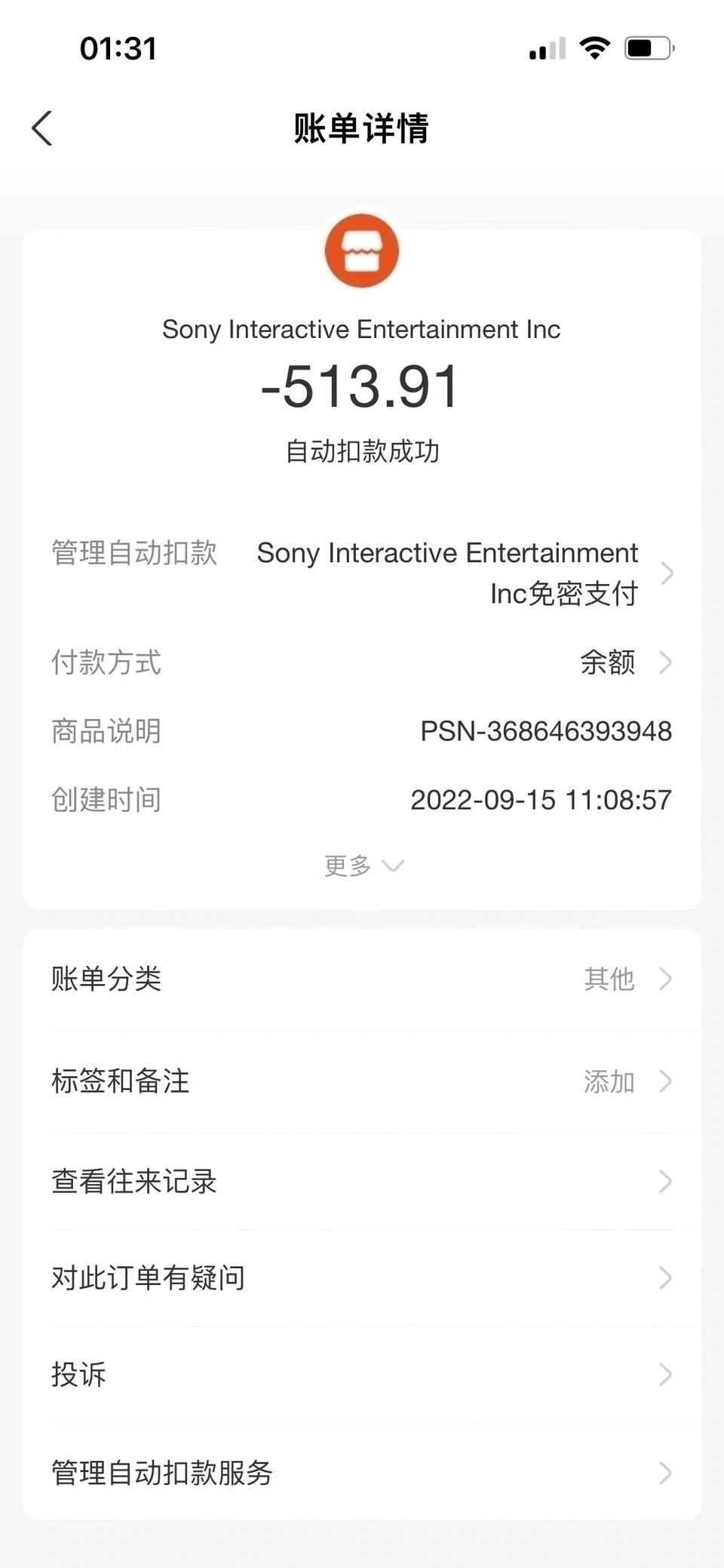Select 对此订单有疑问
This screenshot has height=1568, width=724.
(362, 1277)
